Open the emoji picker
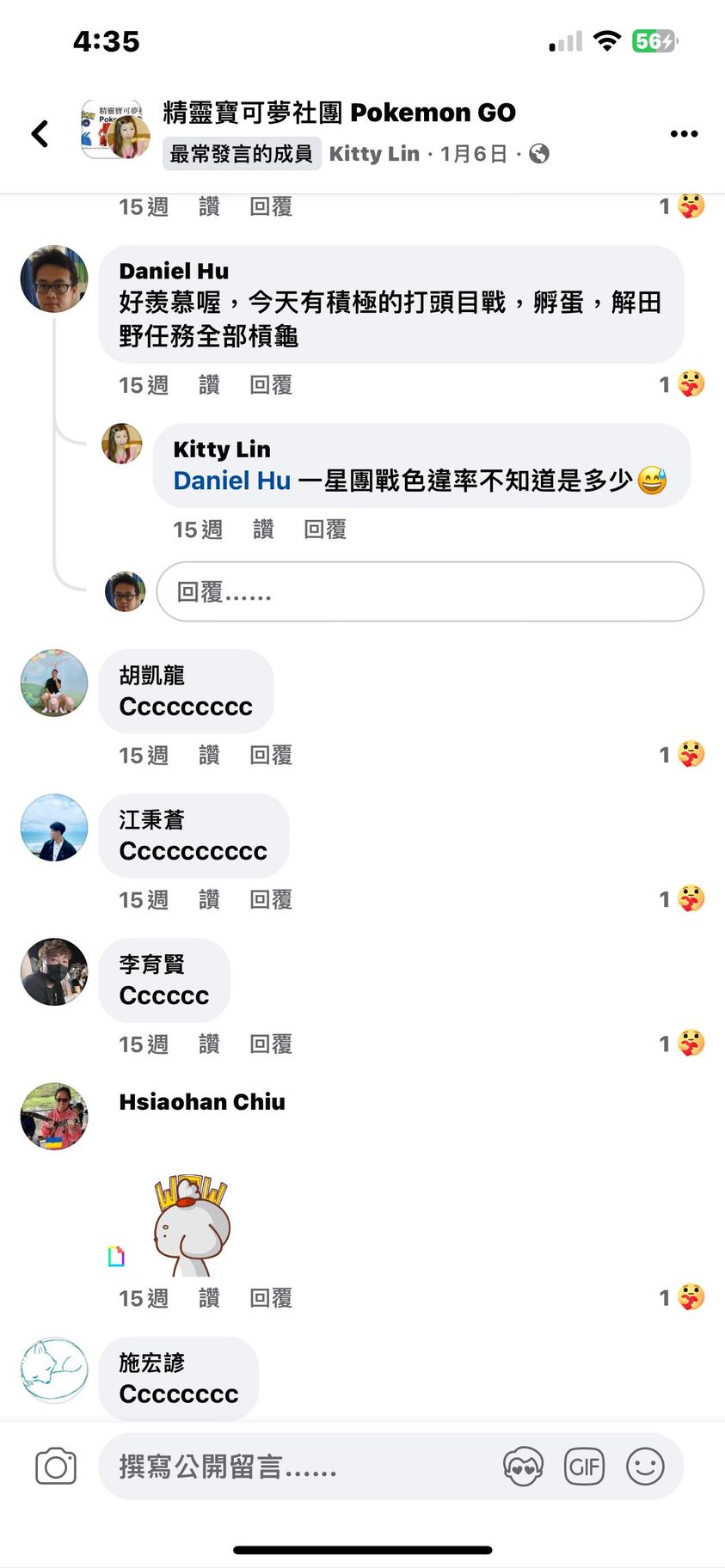 point(645,1467)
